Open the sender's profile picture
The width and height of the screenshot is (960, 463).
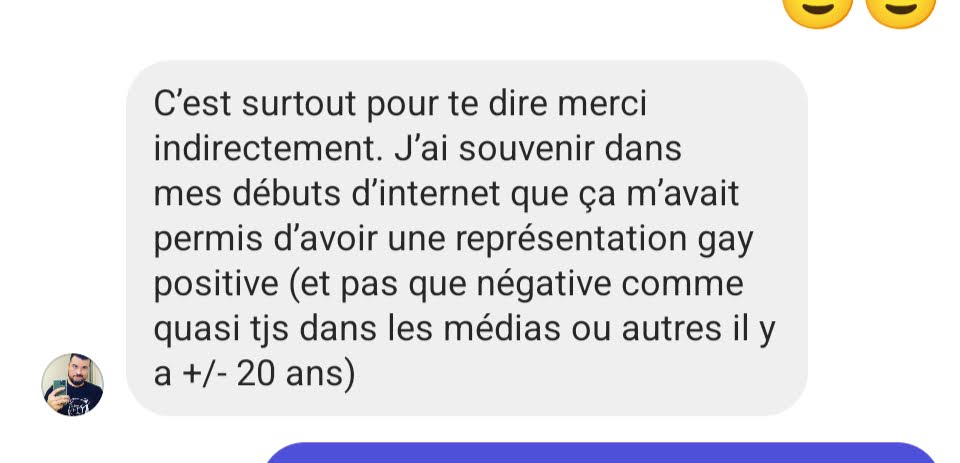pyautogui.click(x=72, y=384)
